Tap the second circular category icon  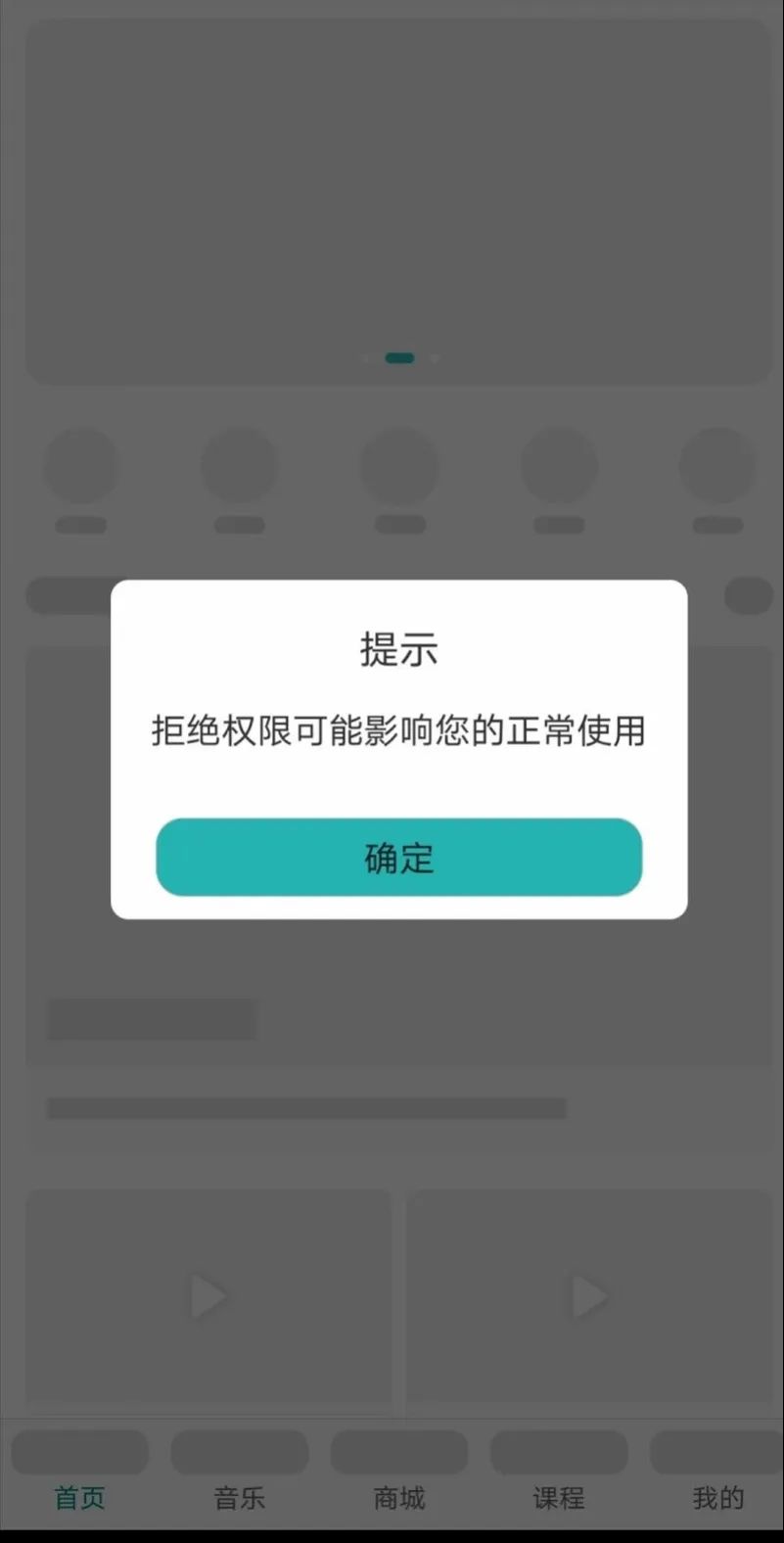click(x=240, y=468)
